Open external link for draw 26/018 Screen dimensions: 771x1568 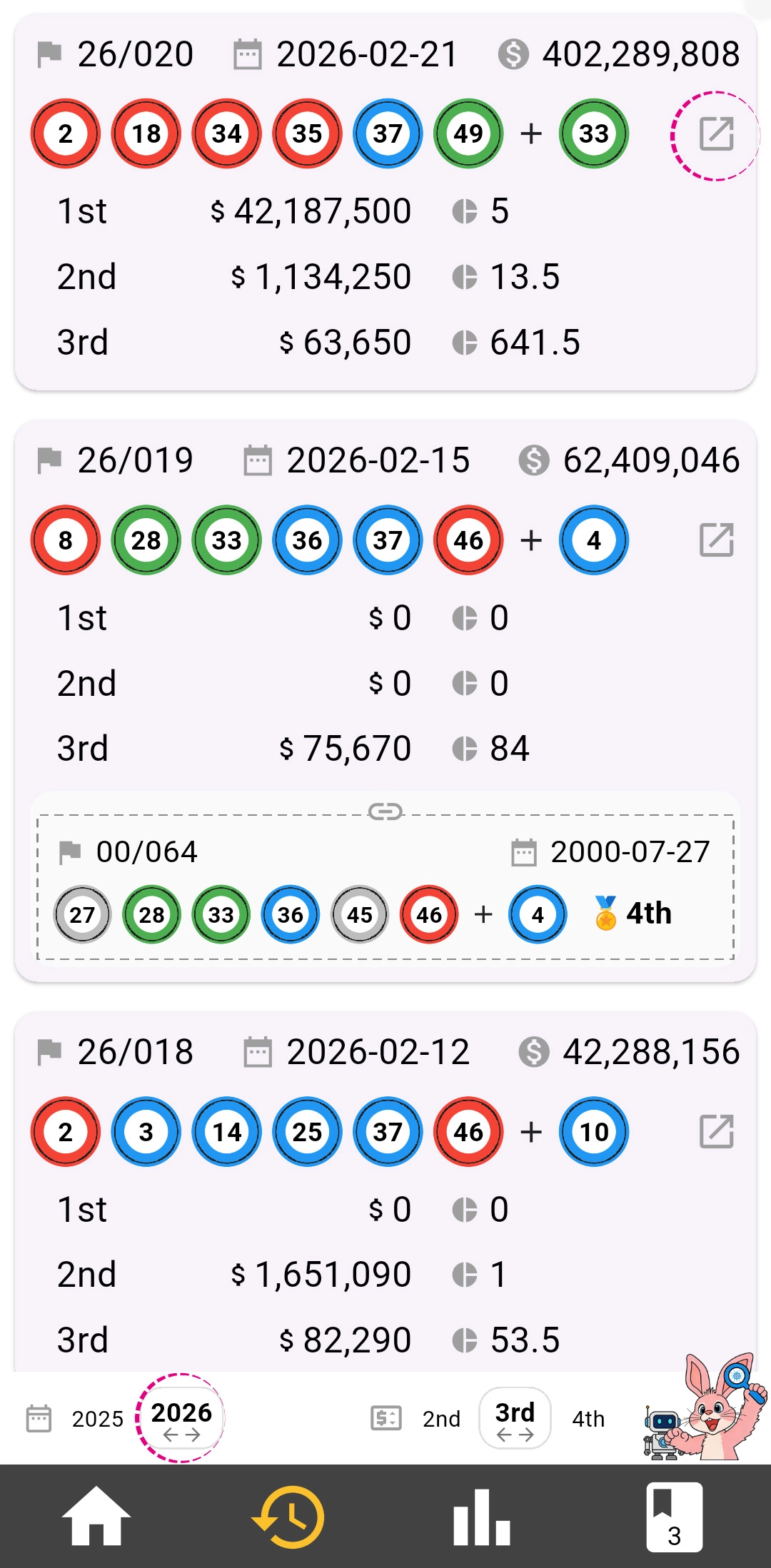point(716,1132)
